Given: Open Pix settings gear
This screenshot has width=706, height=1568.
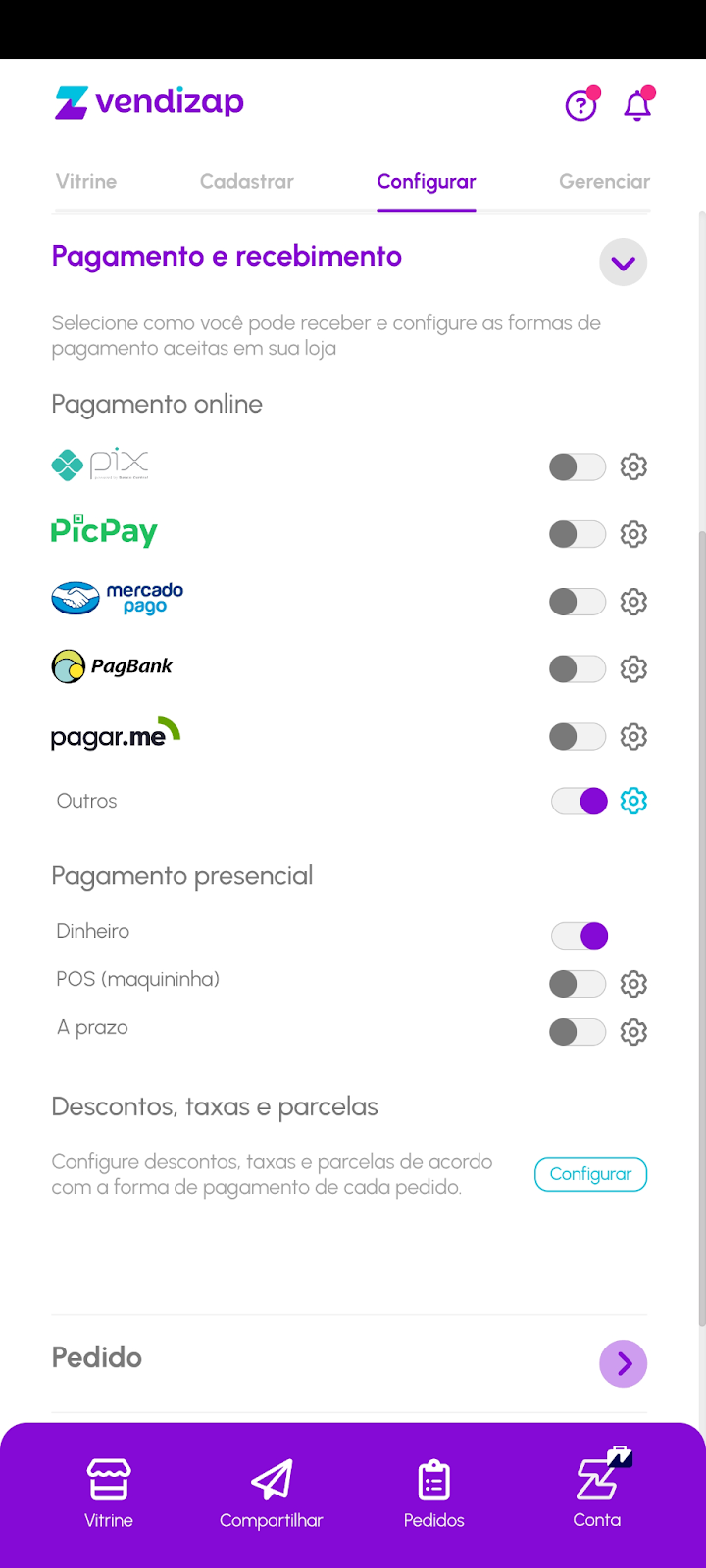Looking at the screenshot, I should tap(633, 466).
